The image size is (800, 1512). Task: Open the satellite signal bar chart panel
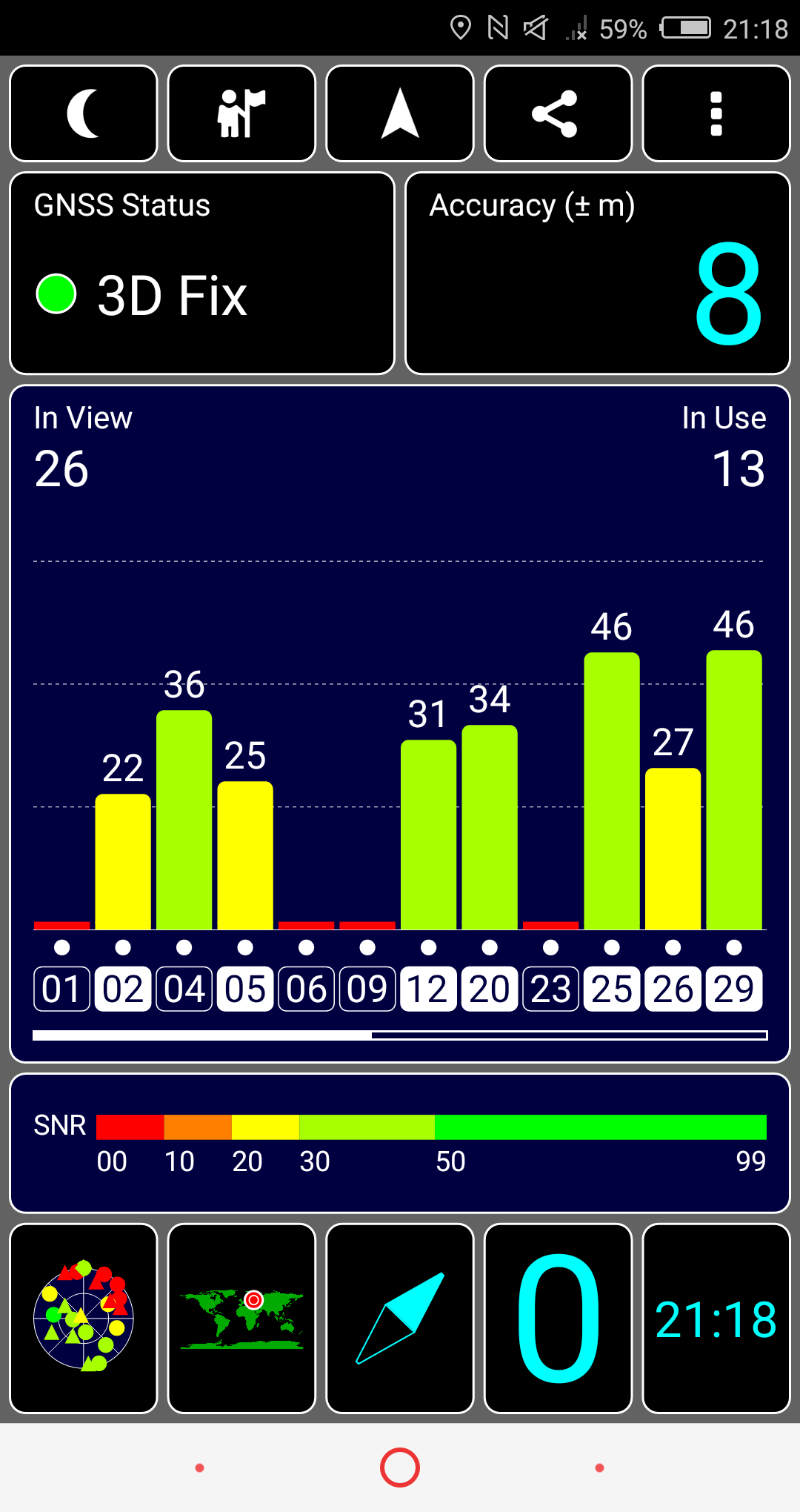pyautogui.click(x=400, y=723)
